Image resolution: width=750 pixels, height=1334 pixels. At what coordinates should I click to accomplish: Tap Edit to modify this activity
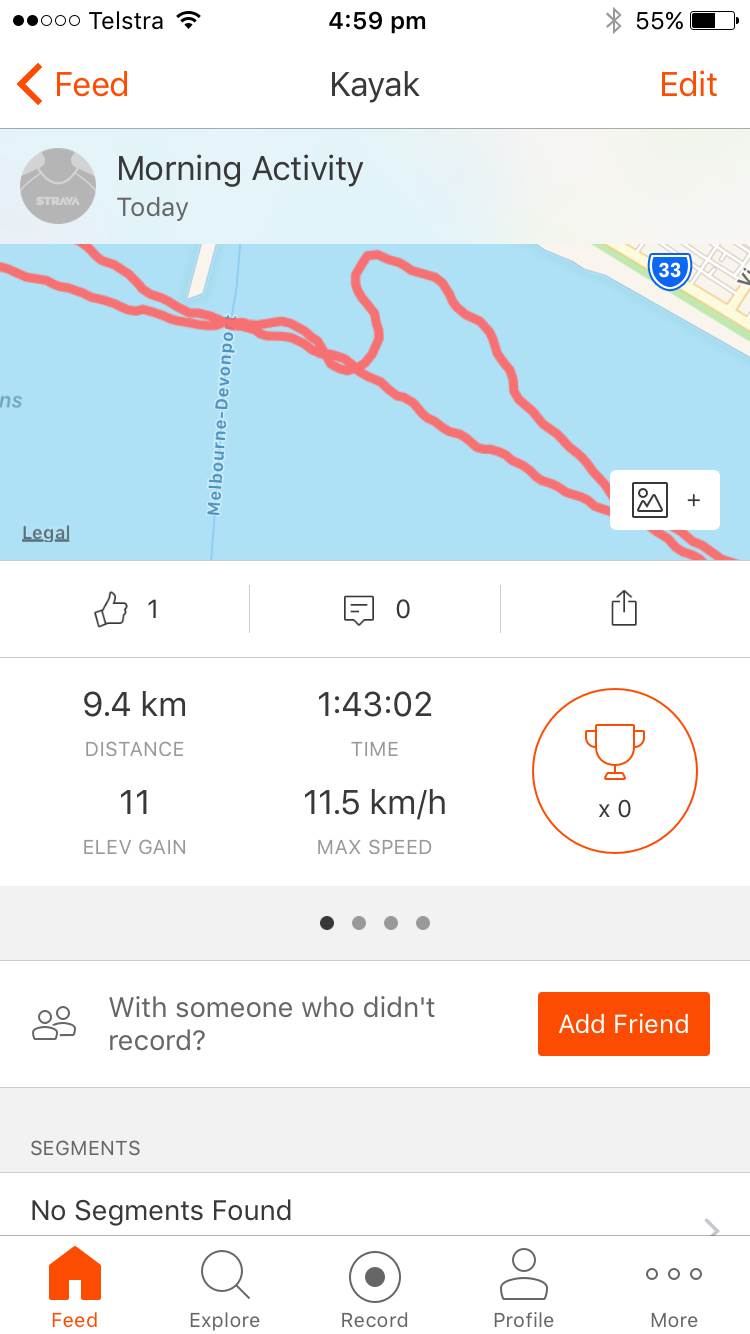tap(688, 85)
